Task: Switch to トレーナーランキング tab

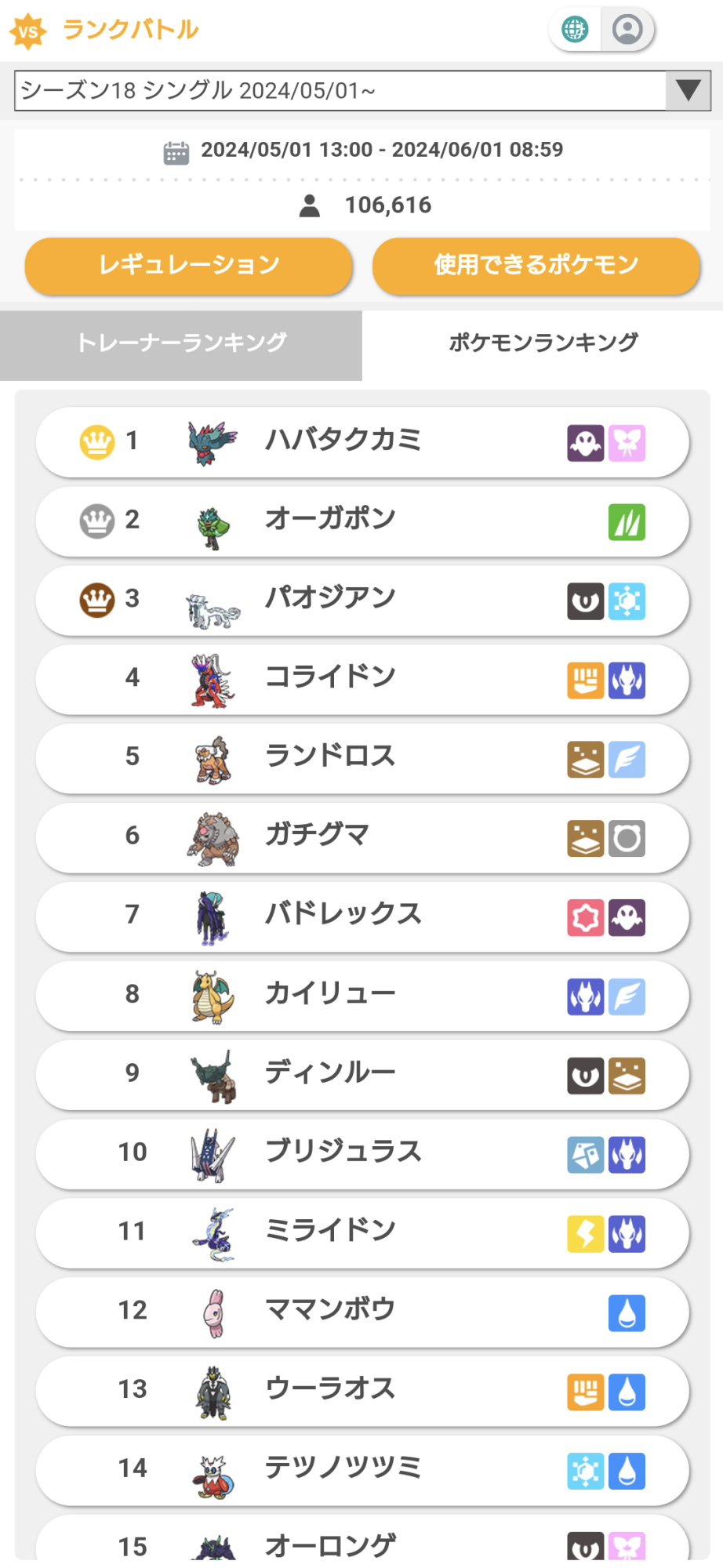Action: 181,343
